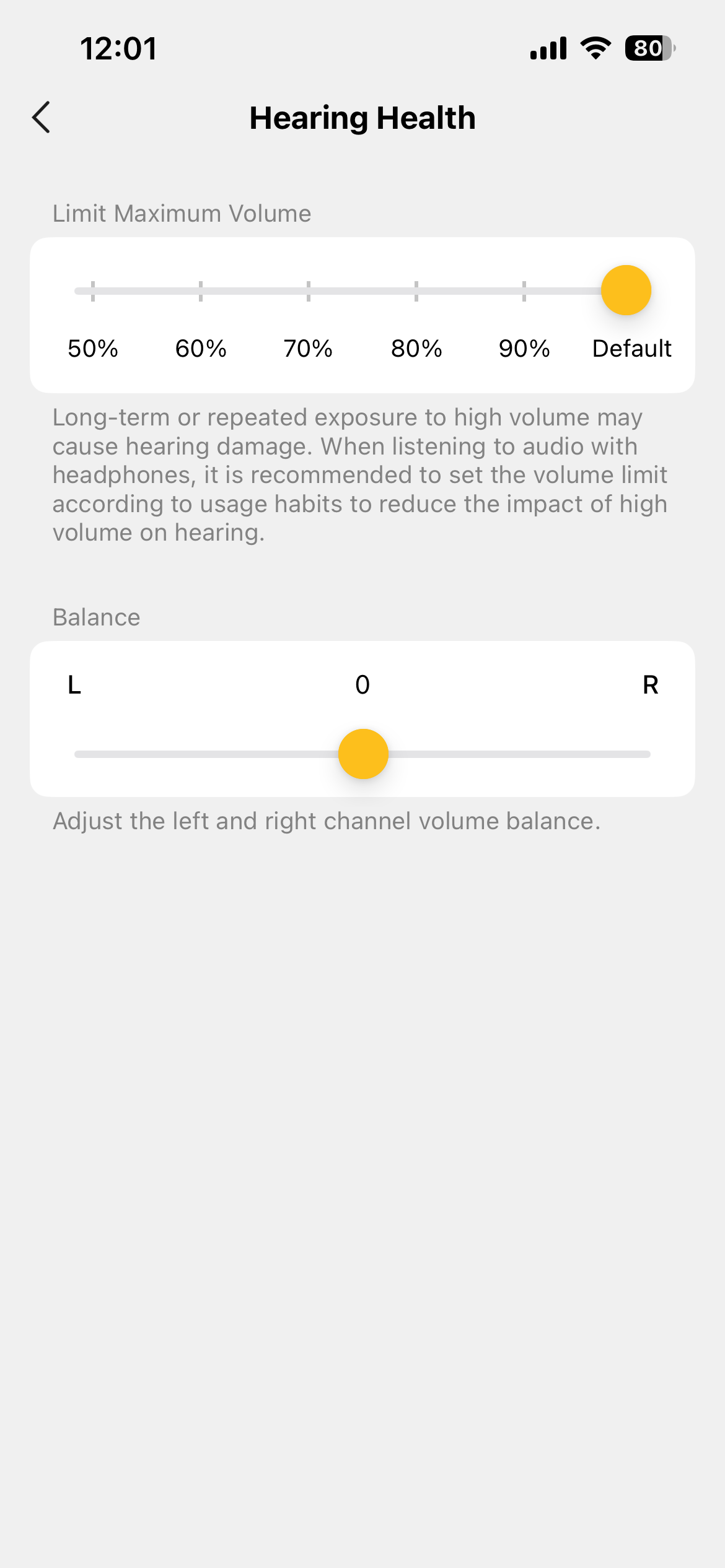Set maximum volume limit to 80%

click(416, 291)
